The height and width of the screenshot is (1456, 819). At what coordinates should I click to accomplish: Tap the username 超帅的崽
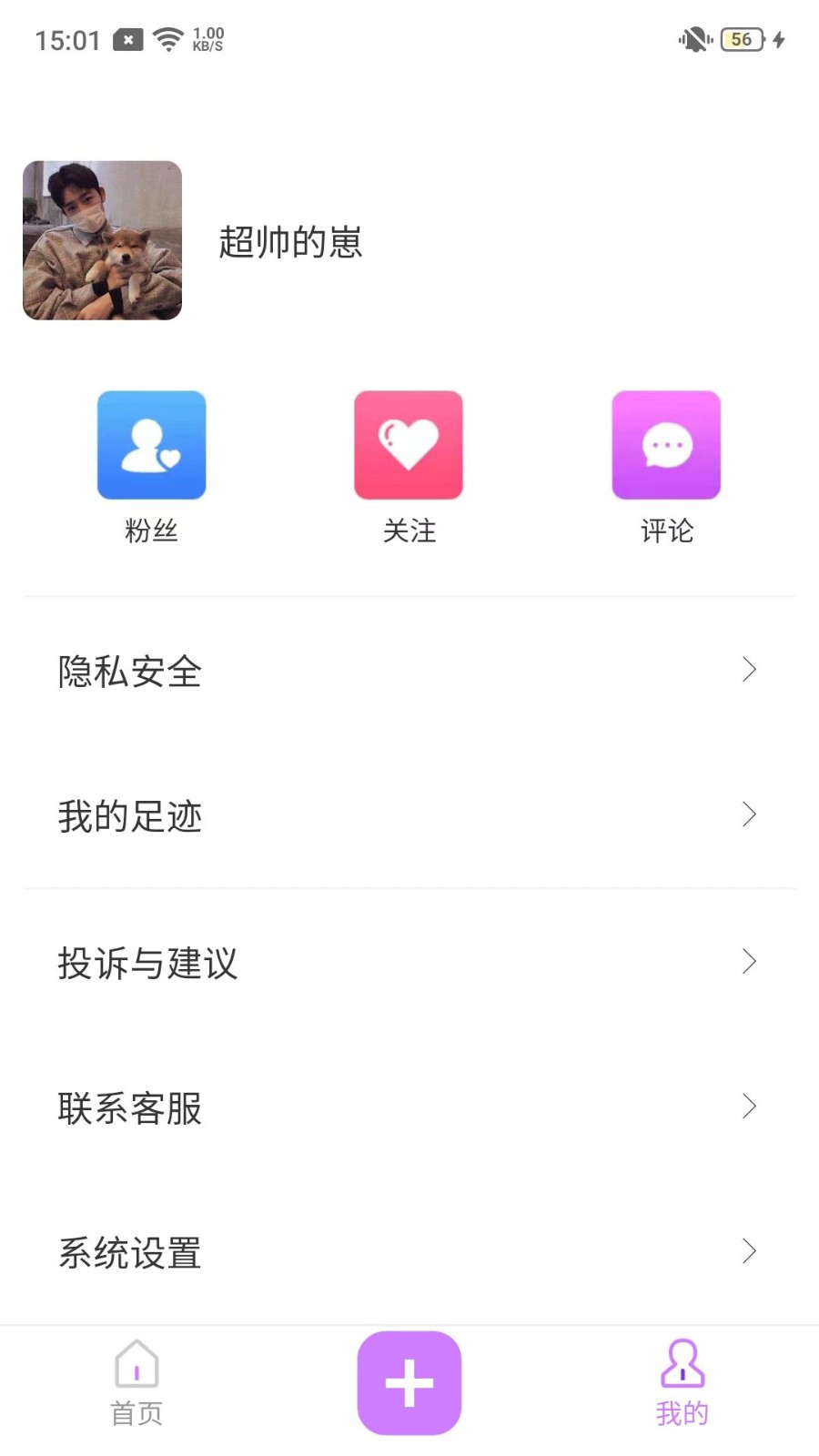(x=291, y=242)
